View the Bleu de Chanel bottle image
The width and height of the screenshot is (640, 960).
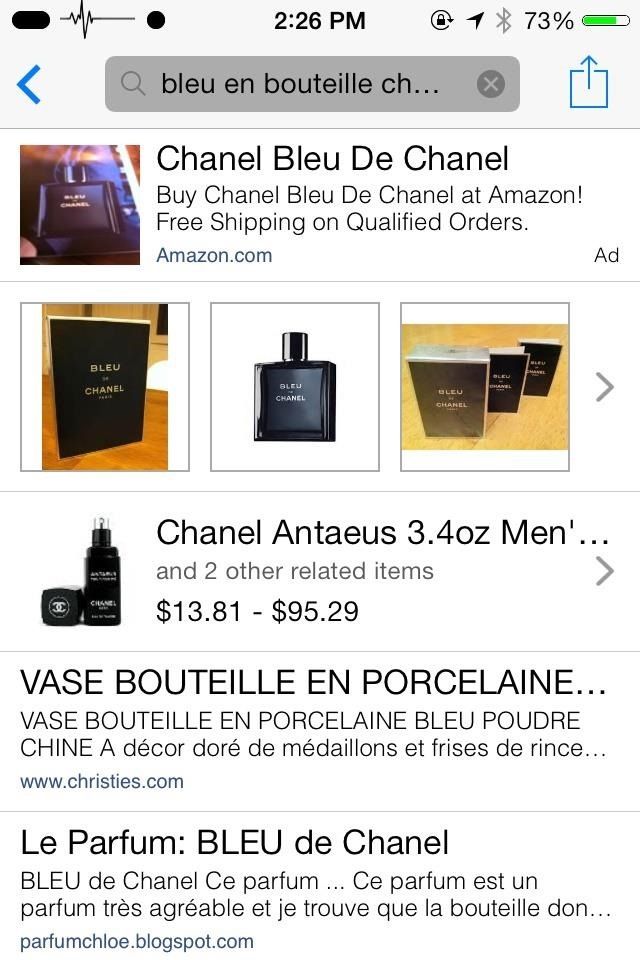[x=295, y=387]
